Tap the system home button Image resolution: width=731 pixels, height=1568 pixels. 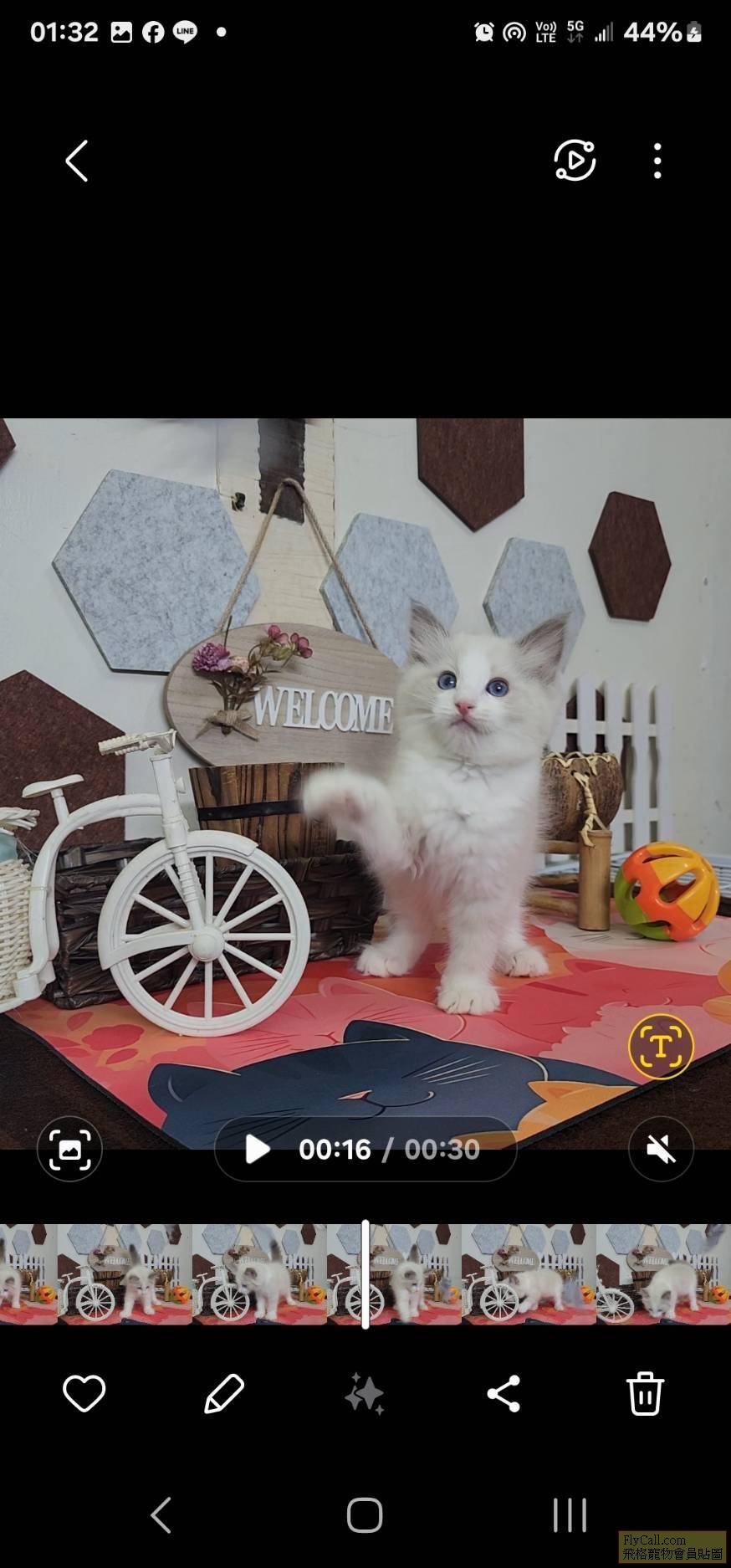[x=365, y=1514]
